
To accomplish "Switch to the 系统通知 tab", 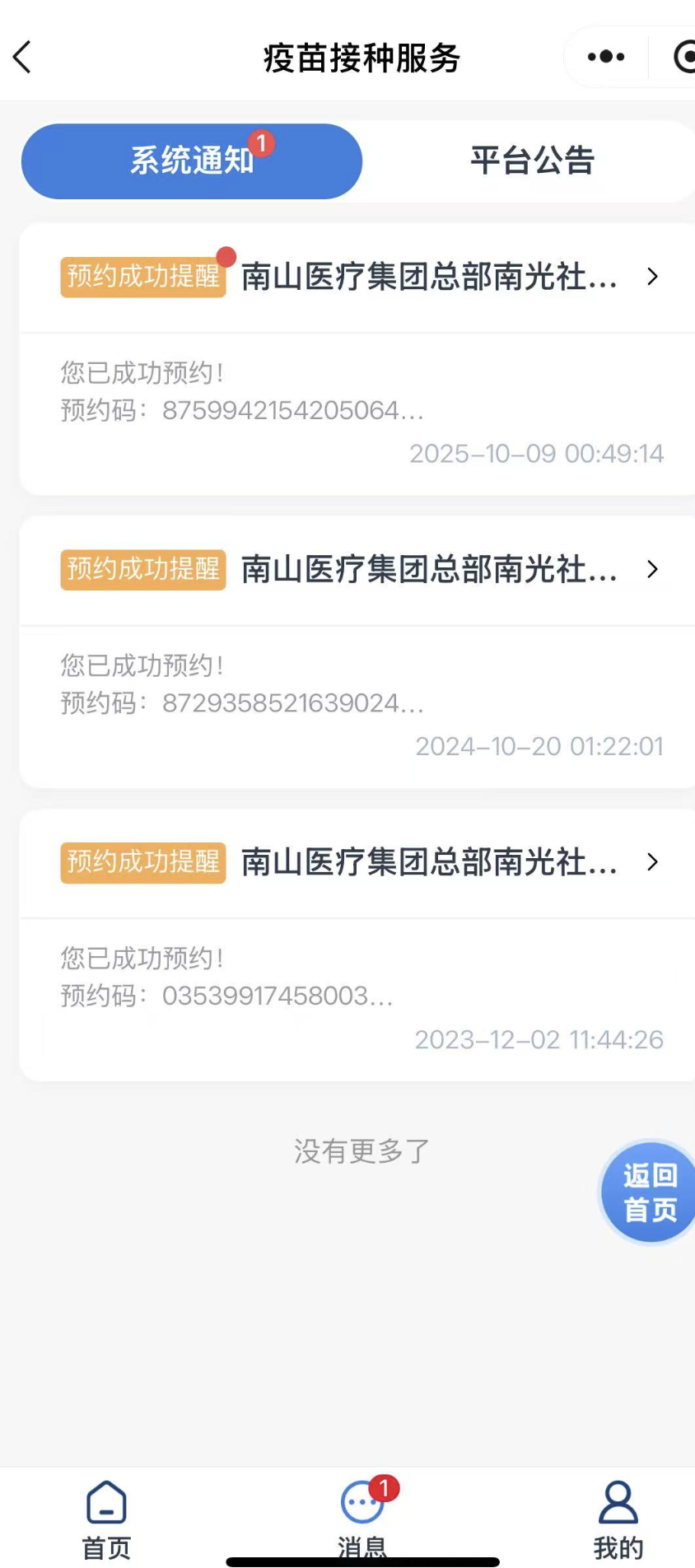I will (x=192, y=161).
